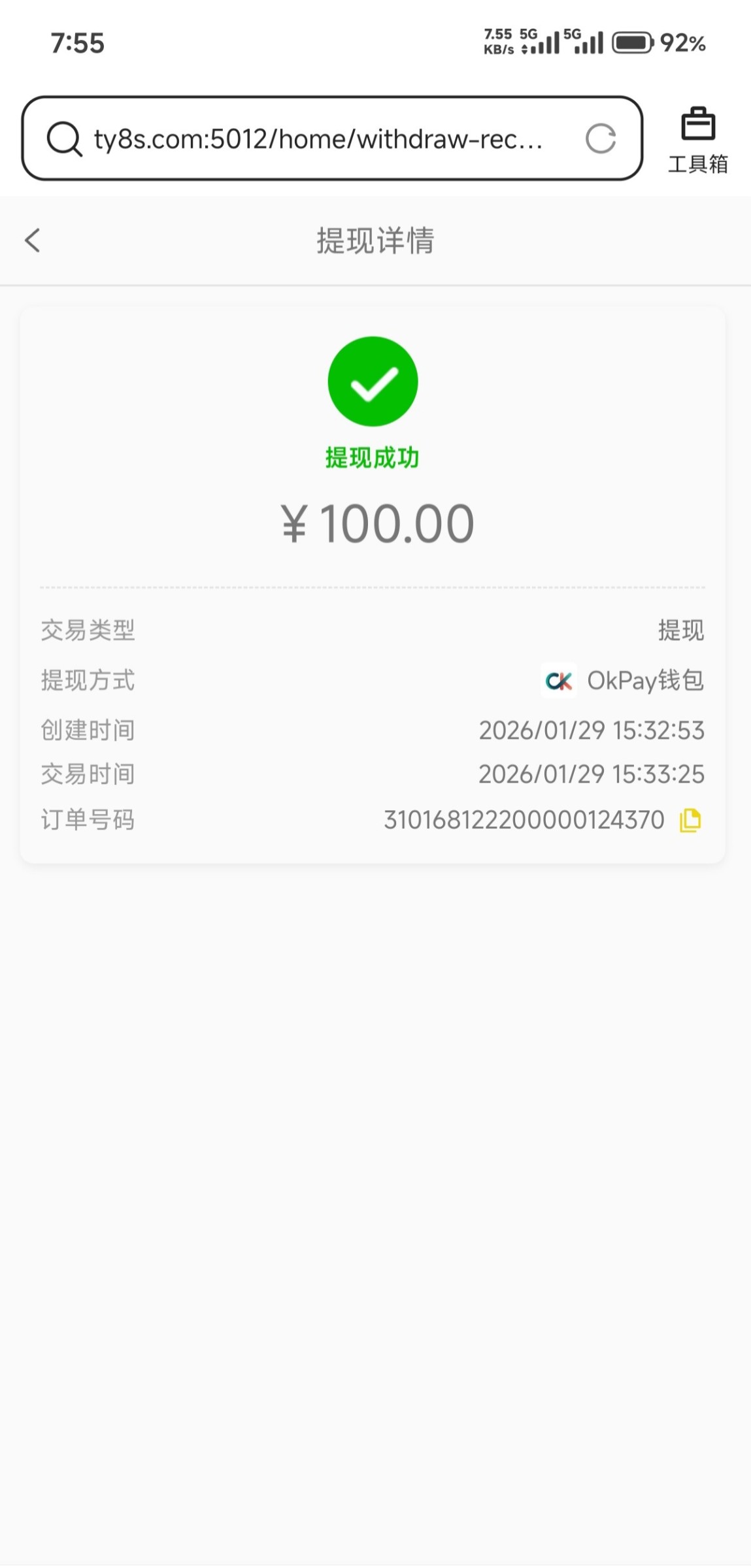
Task: Copy the 订单号码 order number
Action: tap(690, 820)
